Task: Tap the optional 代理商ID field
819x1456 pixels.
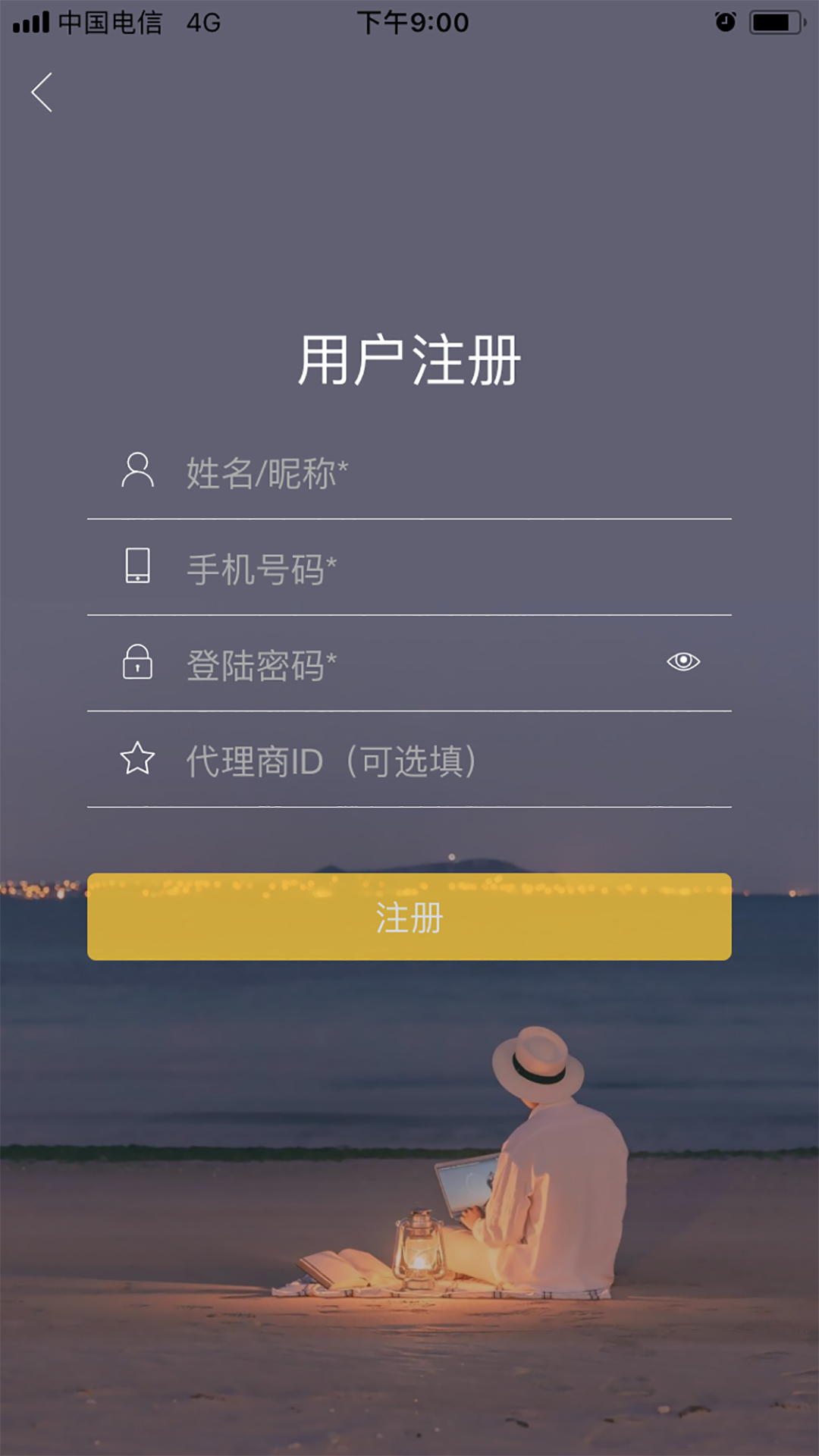Action: pyautogui.click(x=409, y=761)
